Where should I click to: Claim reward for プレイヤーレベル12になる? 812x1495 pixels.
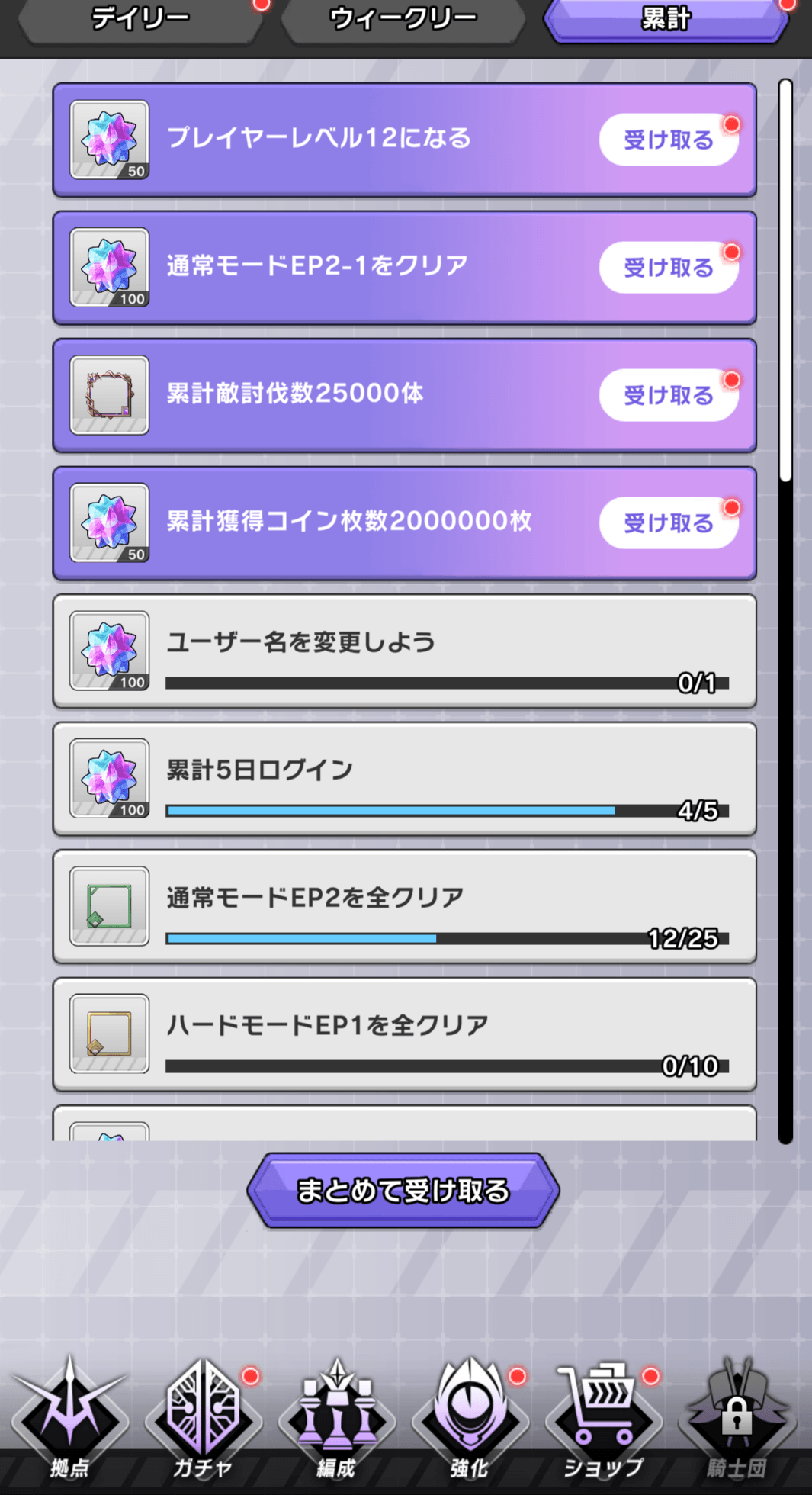point(669,140)
